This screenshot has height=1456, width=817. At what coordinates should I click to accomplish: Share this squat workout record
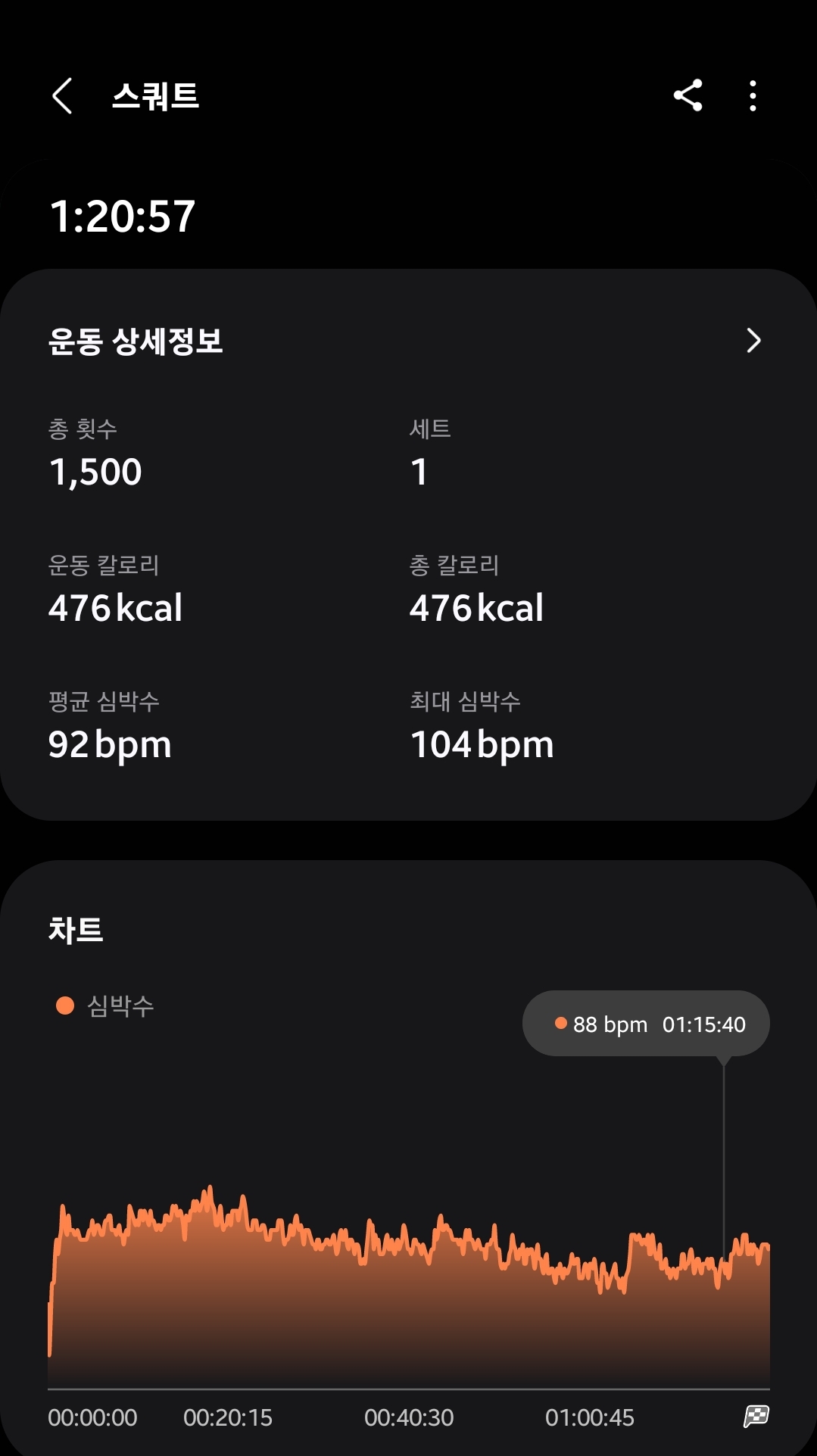(688, 96)
